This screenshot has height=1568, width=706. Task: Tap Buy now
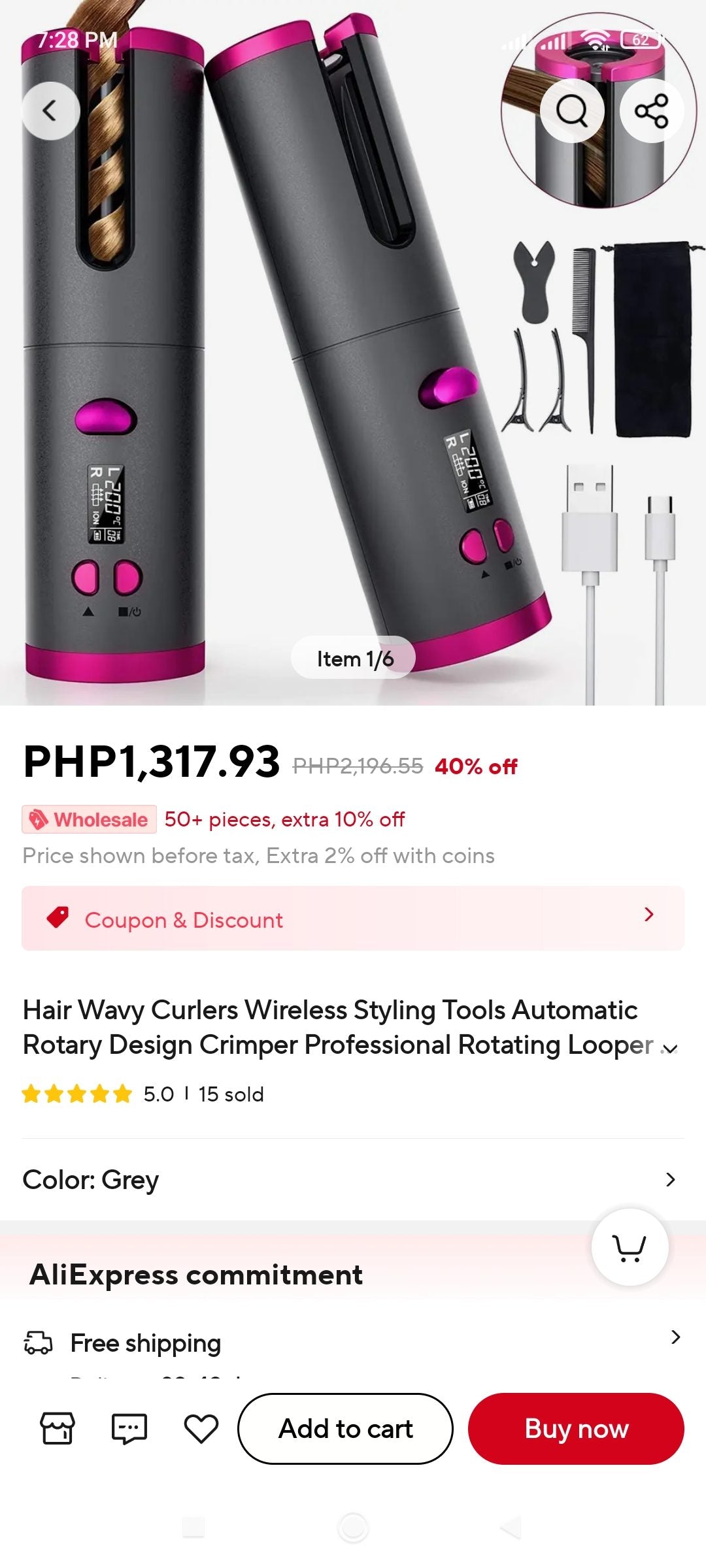576,1429
